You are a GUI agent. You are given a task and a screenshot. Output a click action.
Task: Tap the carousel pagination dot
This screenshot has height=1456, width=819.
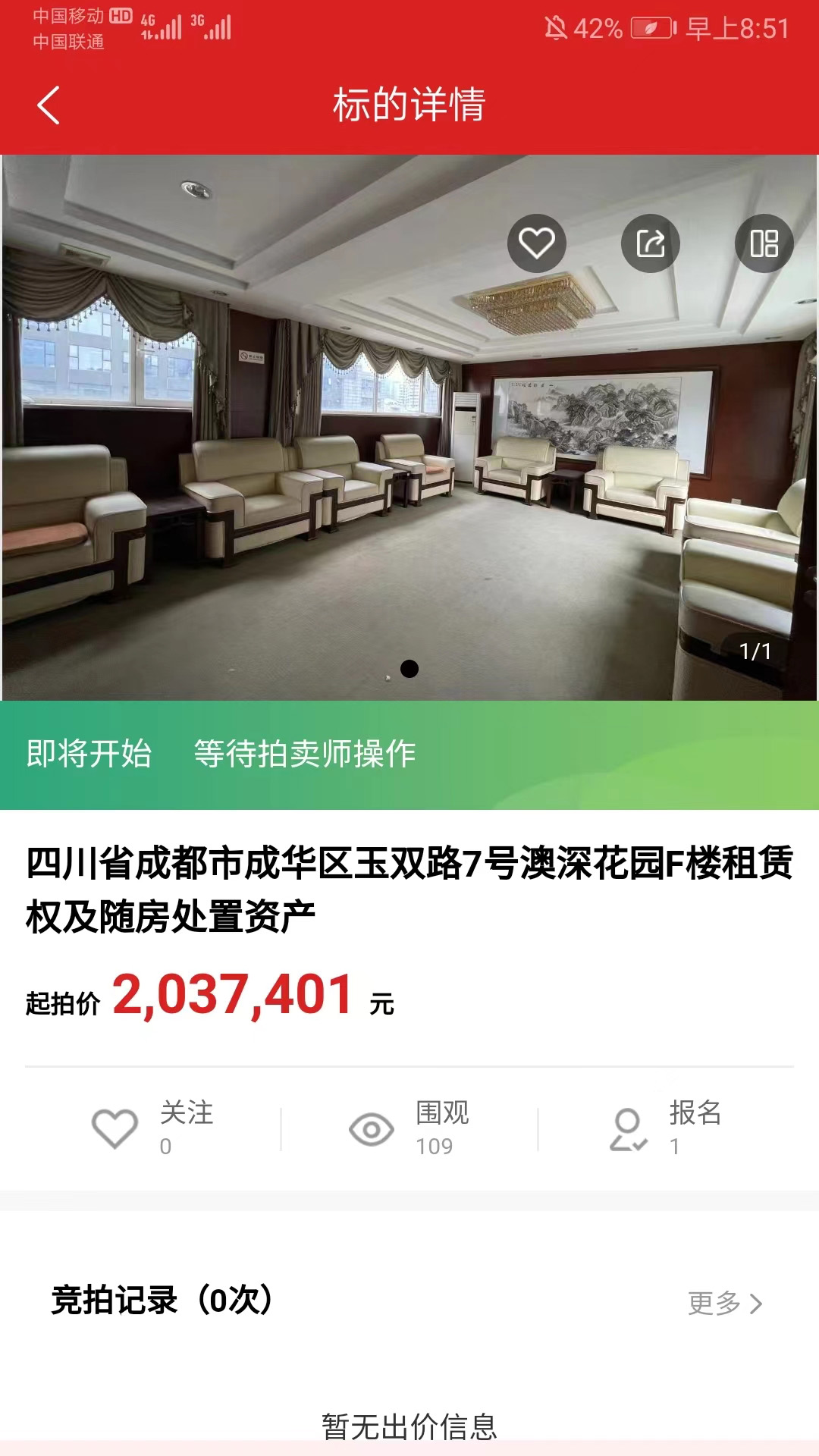409,668
